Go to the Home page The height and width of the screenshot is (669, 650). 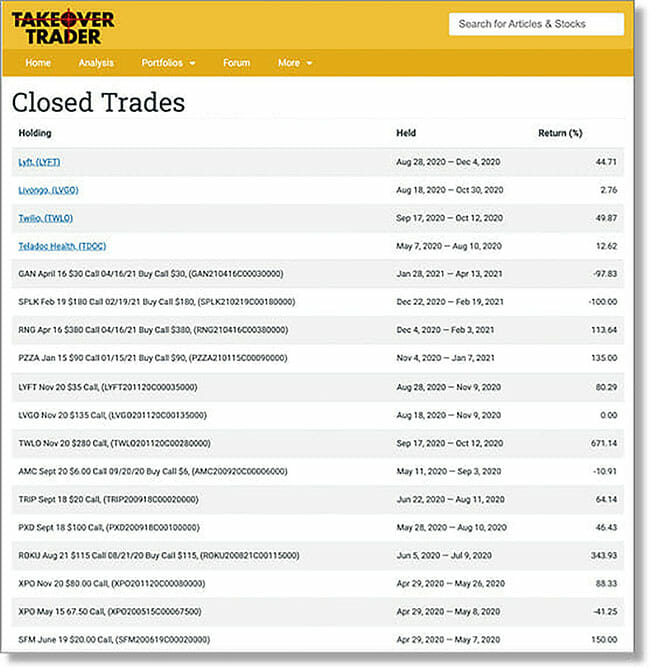pyautogui.click(x=38, y=63)
